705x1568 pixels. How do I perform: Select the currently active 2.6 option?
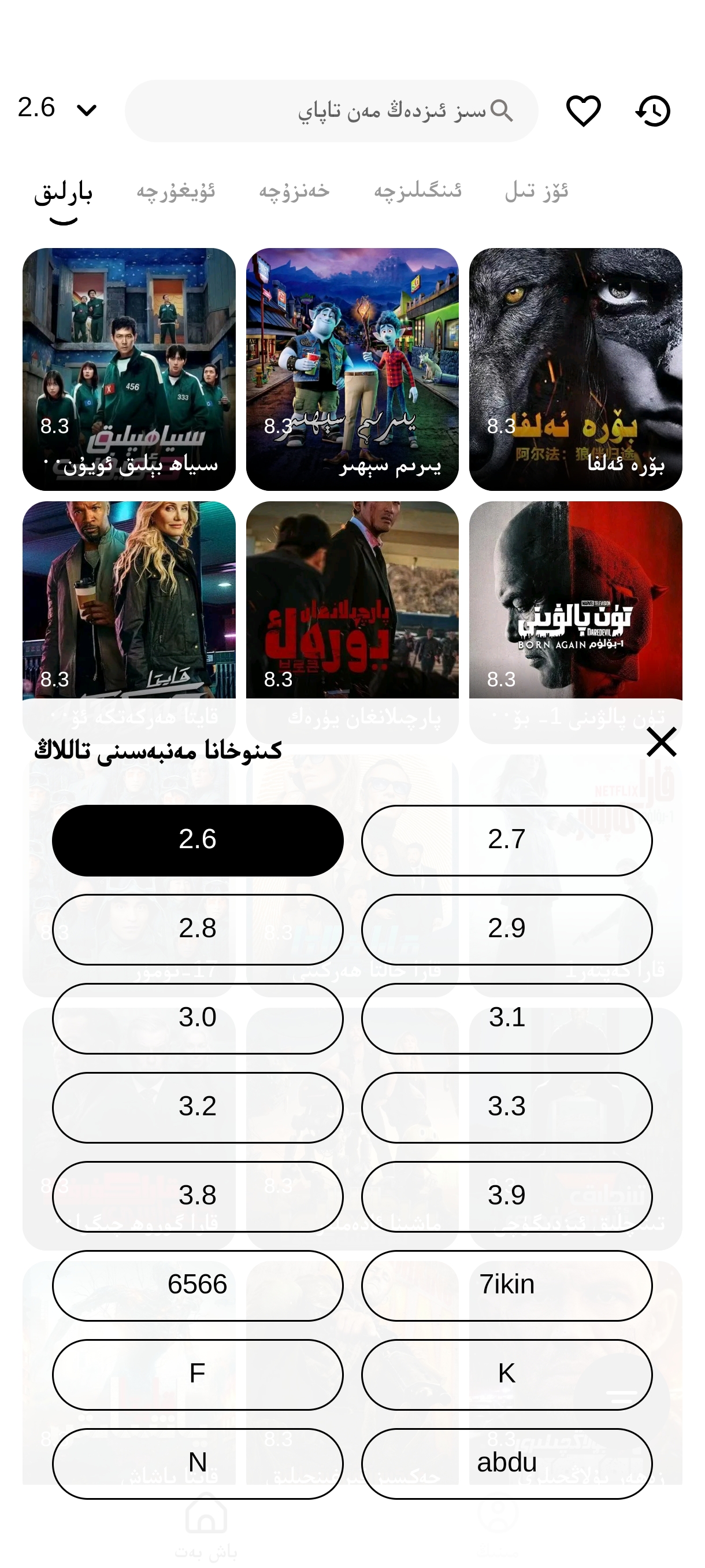click(198, 840)
